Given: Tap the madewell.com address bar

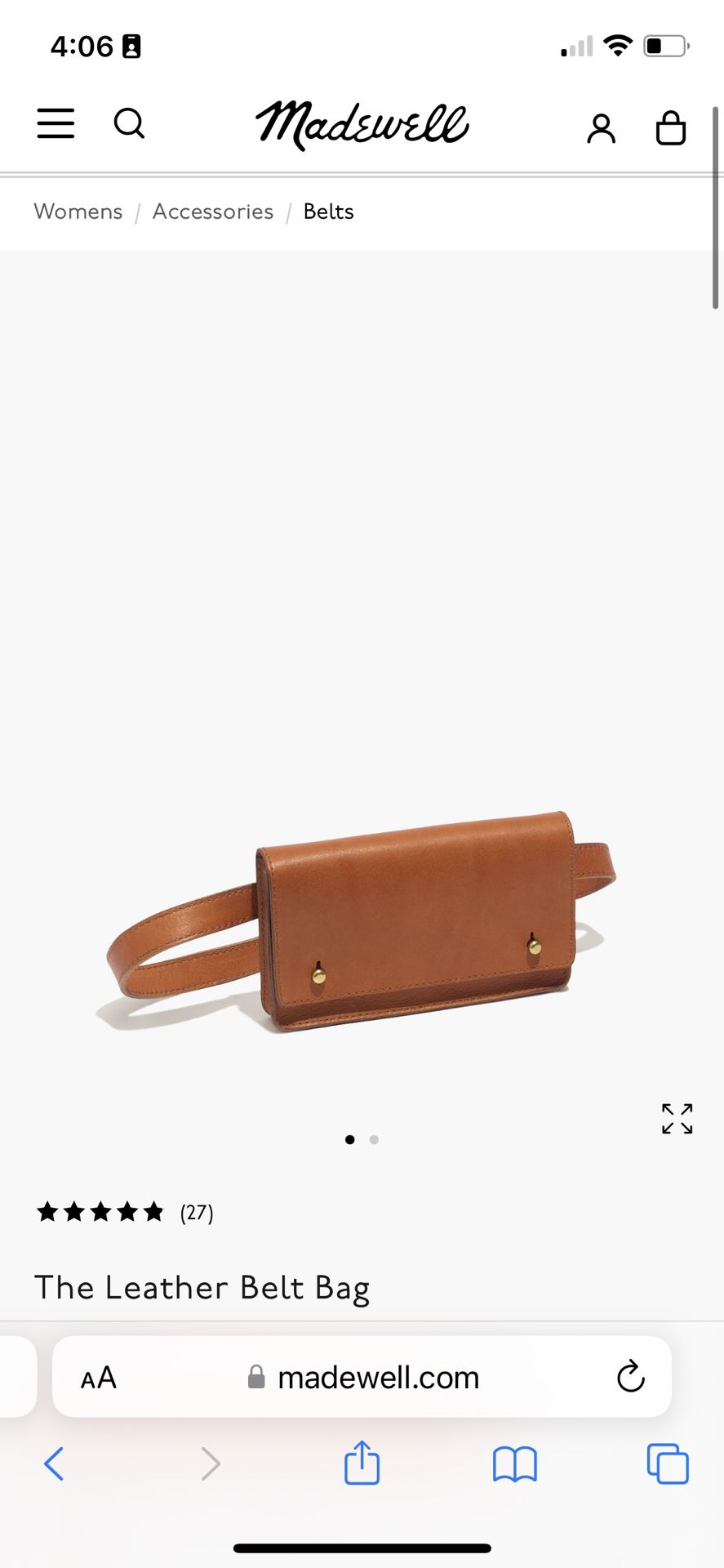Looking at the screenshot, I should 363,1378.
